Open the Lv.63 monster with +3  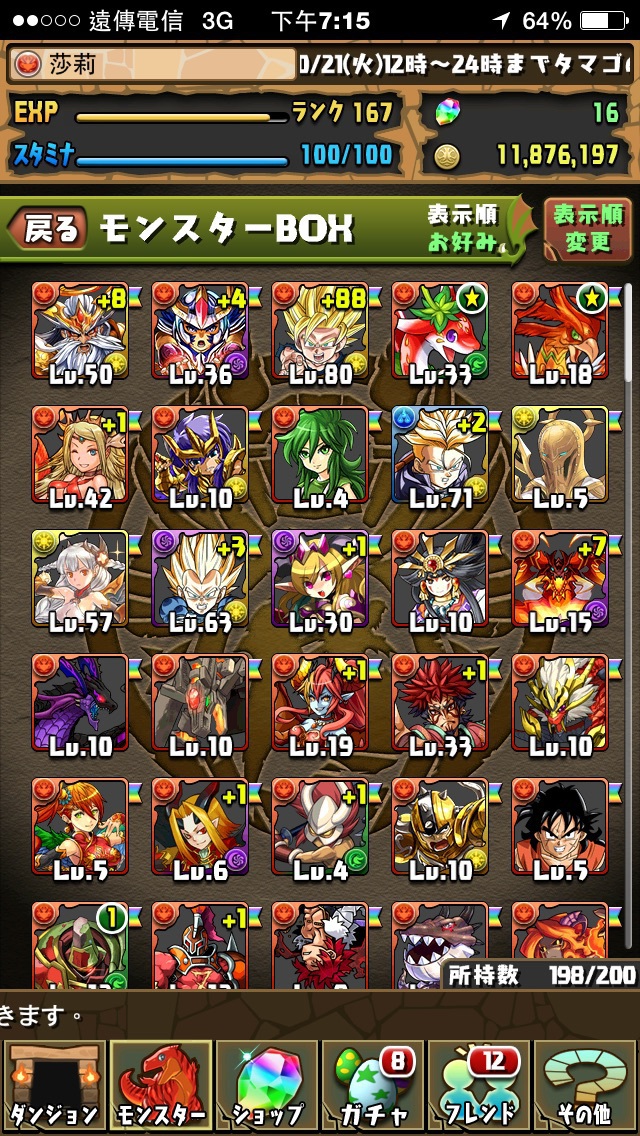coord(200,580)
